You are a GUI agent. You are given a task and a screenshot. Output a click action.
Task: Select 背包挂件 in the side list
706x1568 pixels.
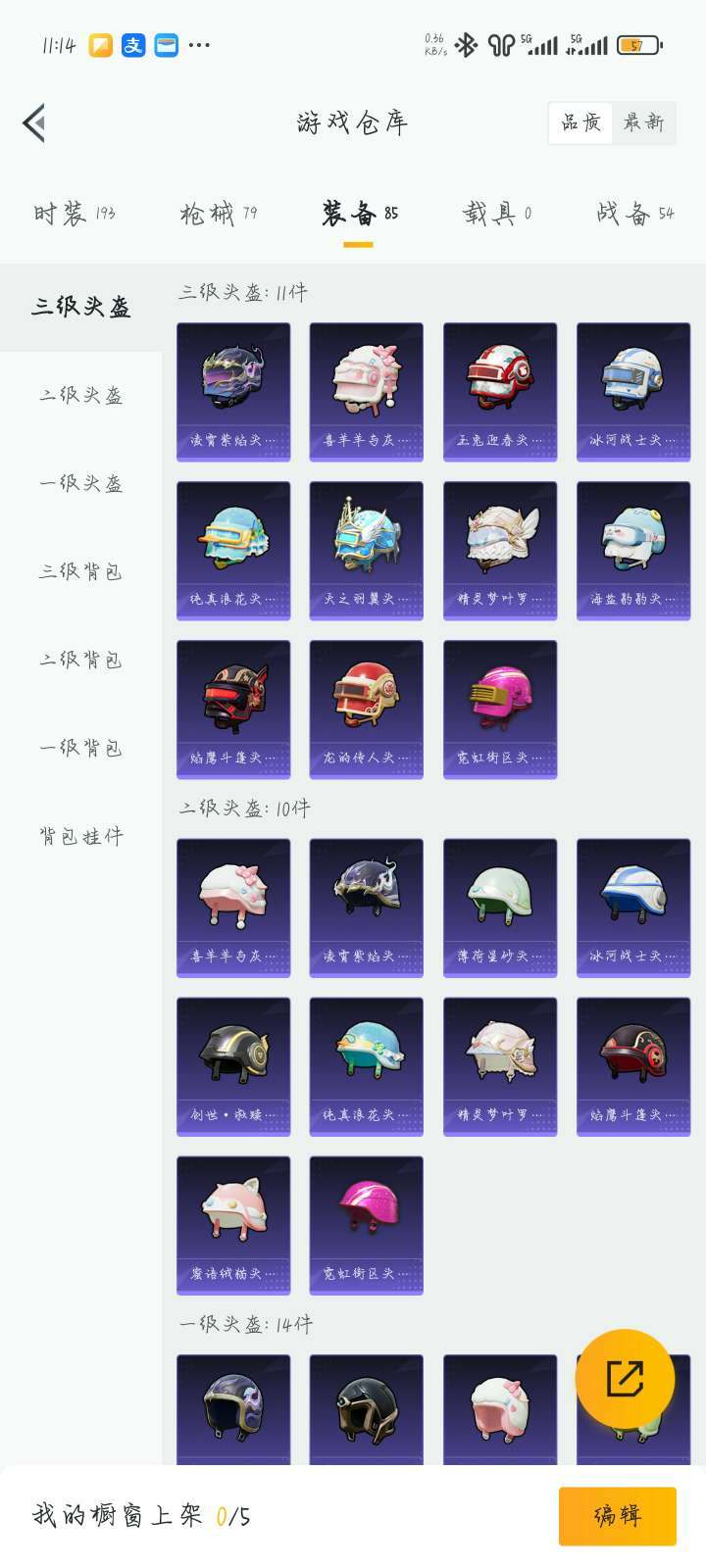pos(80,836)
